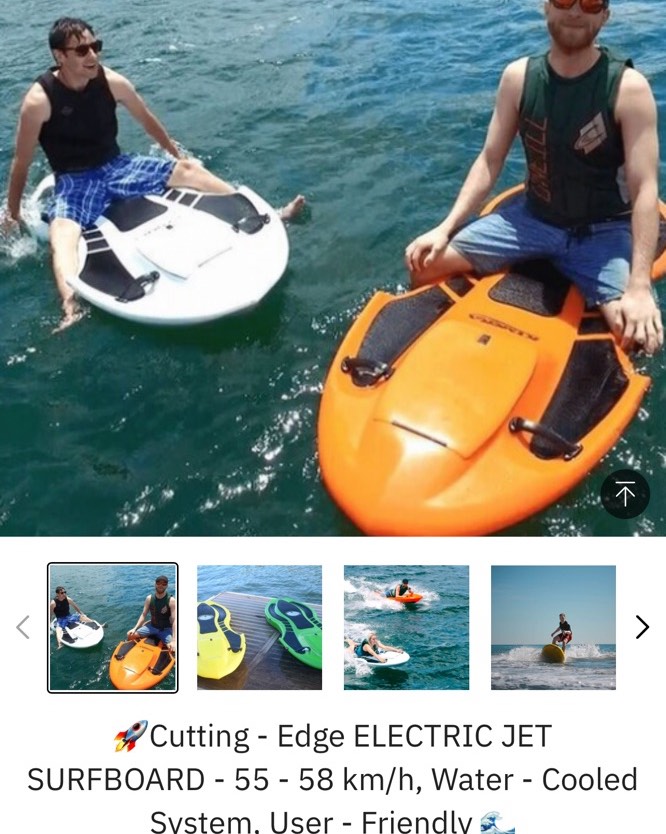The width and height of the screenshot is (666, 834).
Task: Open thumbnail of riders lying on boards
Action: pyautogui.click(x=406, y=628)
